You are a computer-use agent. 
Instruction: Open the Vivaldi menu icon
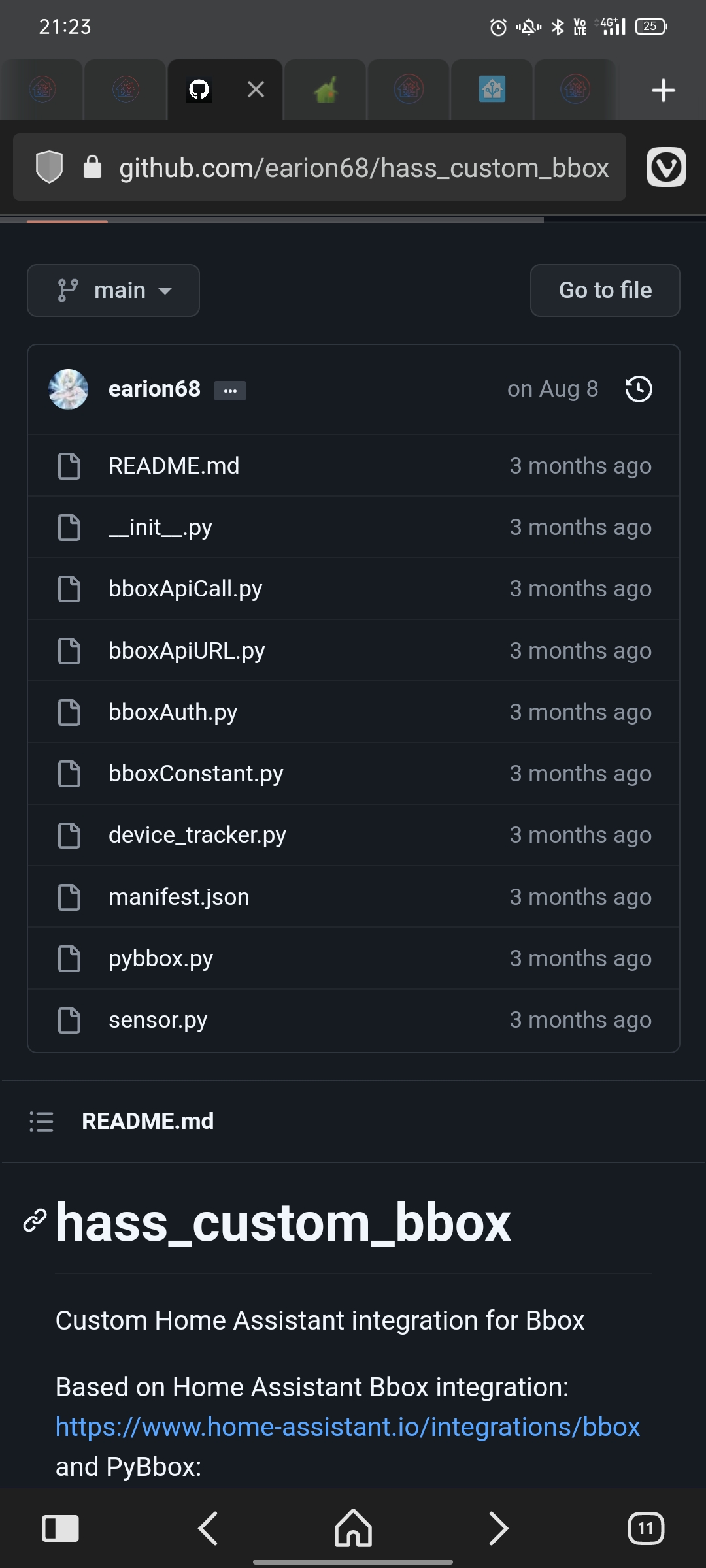pyautogui.click(x=666, y=167)
